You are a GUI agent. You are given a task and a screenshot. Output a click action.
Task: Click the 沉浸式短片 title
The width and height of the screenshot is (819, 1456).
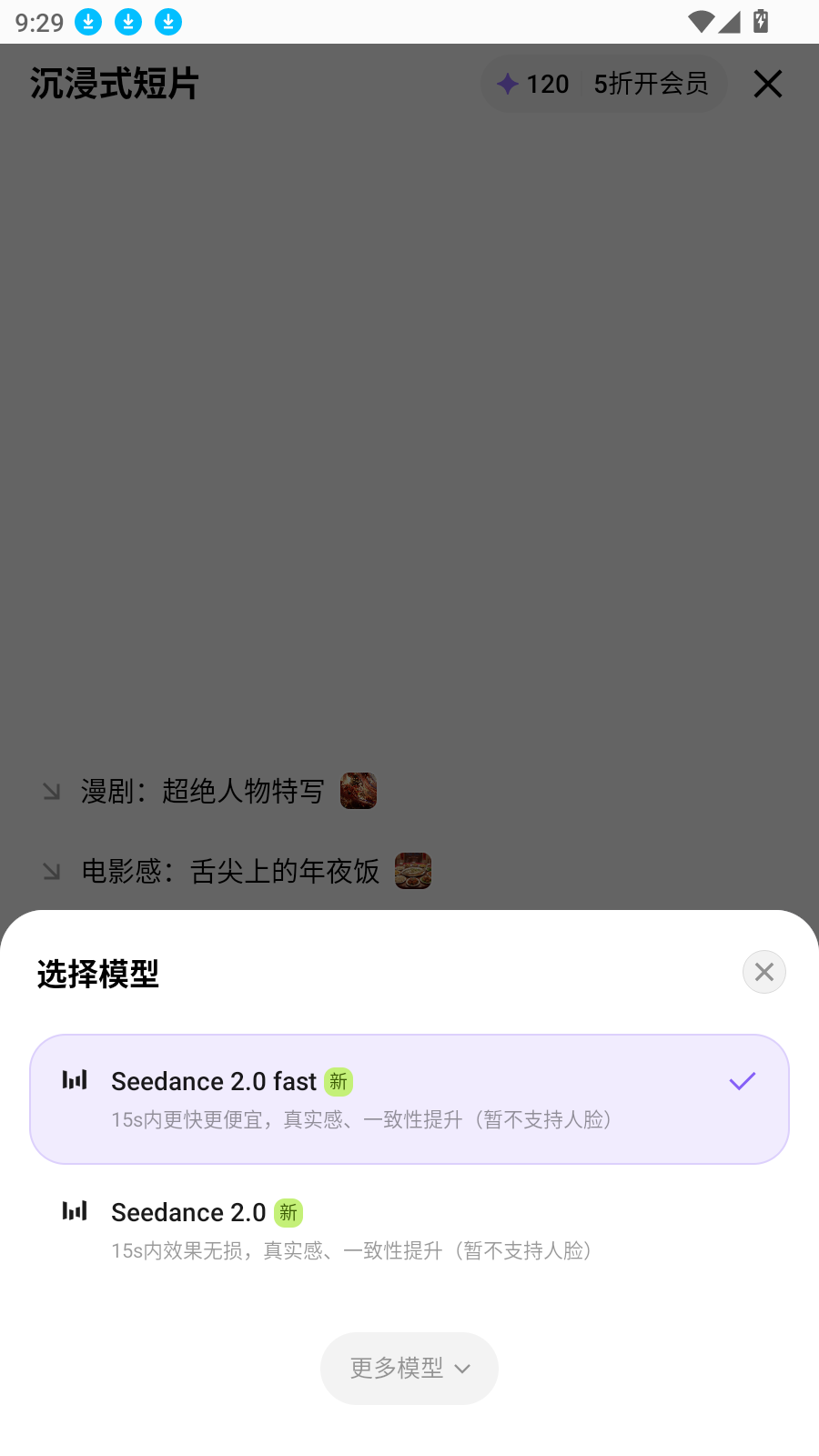[x=114, y=83]
